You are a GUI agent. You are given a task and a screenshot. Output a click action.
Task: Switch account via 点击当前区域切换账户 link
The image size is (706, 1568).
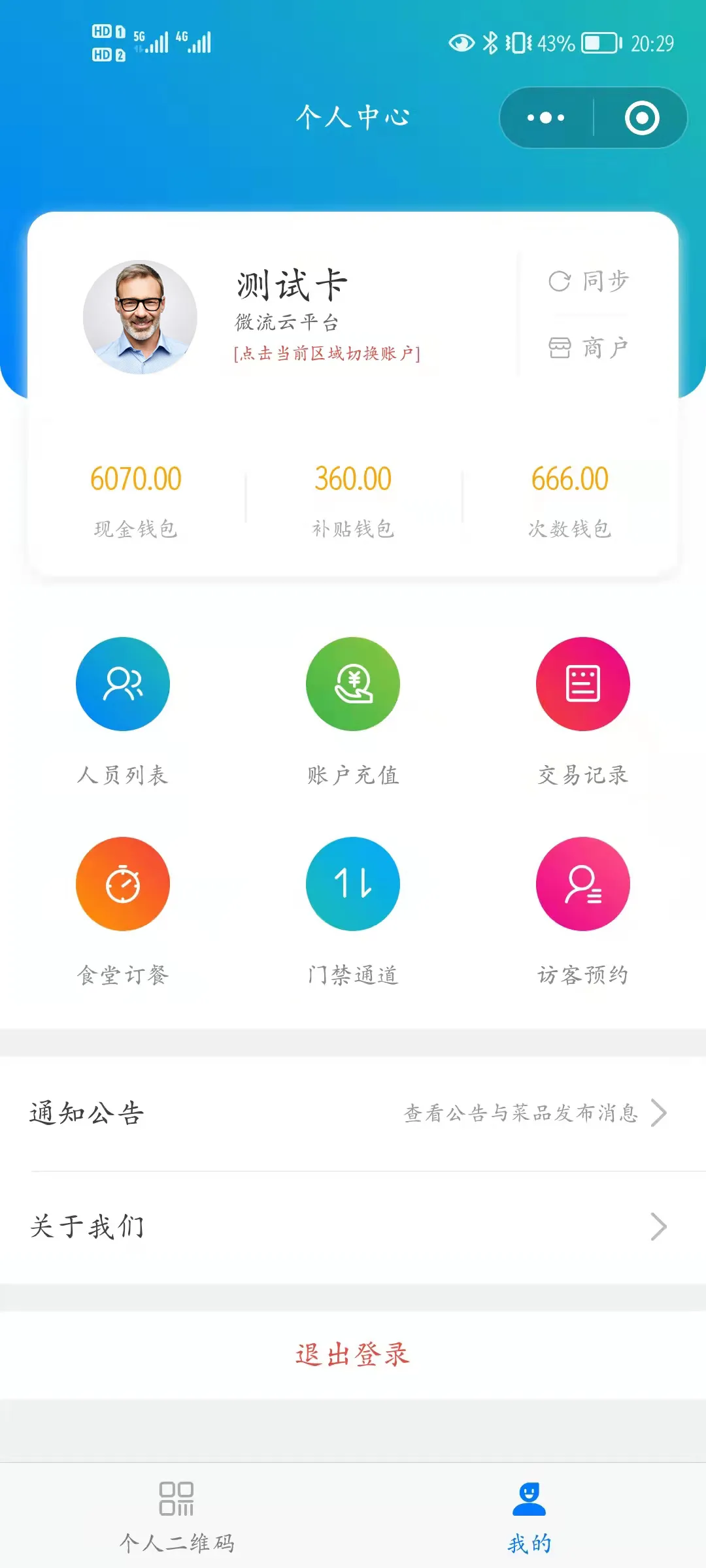327,353
